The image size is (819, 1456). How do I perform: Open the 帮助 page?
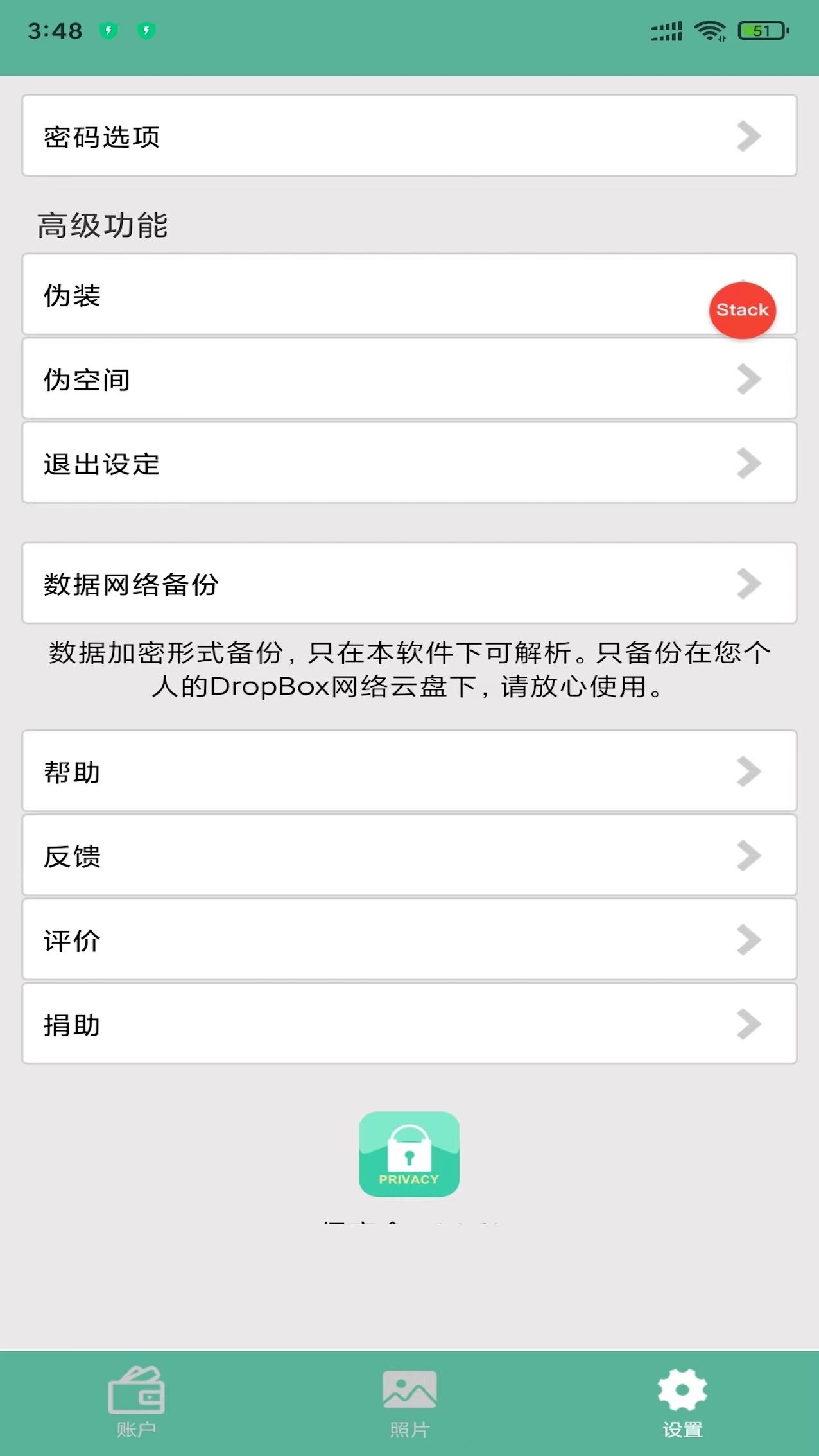tap(410, 772)
